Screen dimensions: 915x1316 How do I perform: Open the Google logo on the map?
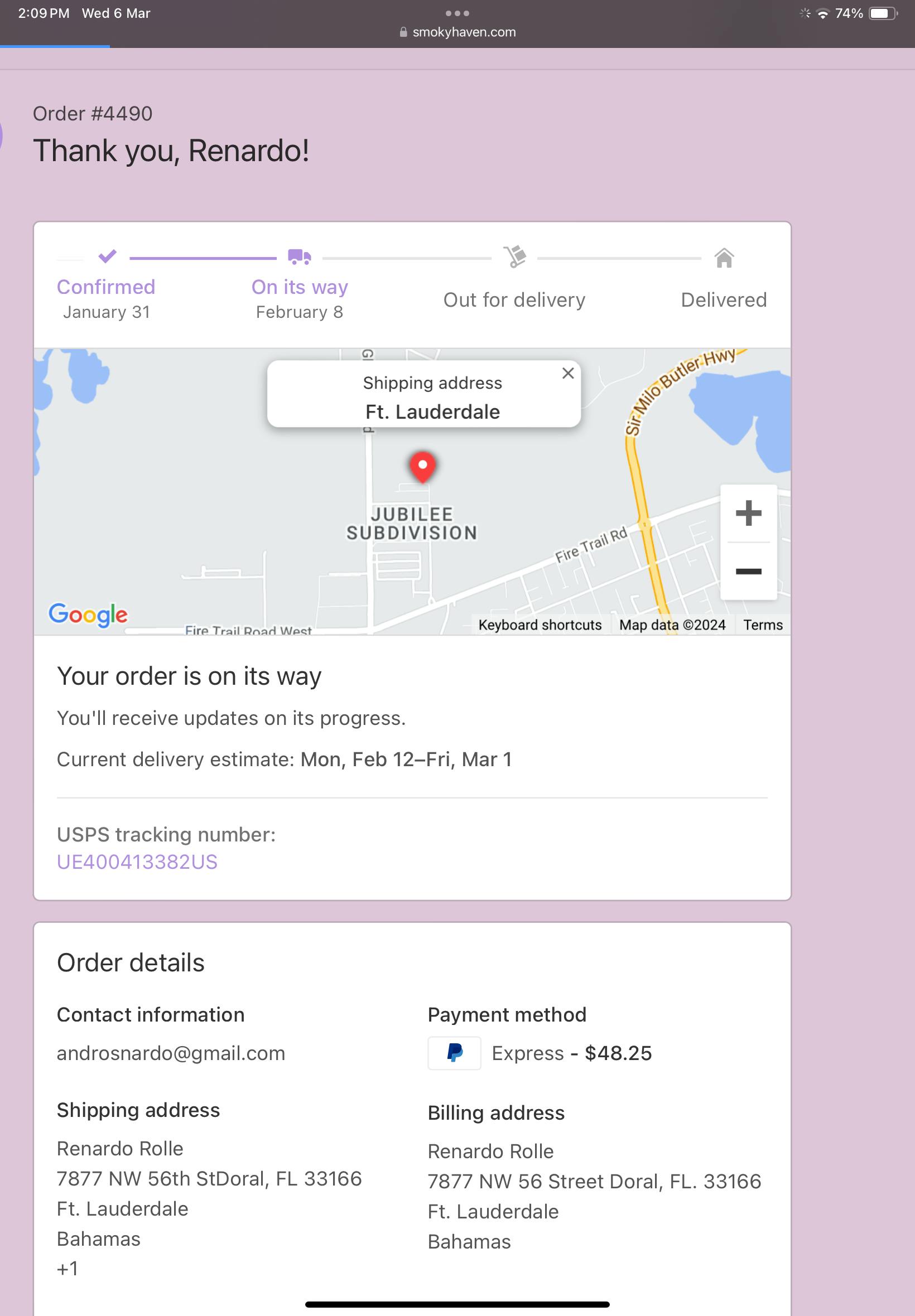tap(88, 614)
